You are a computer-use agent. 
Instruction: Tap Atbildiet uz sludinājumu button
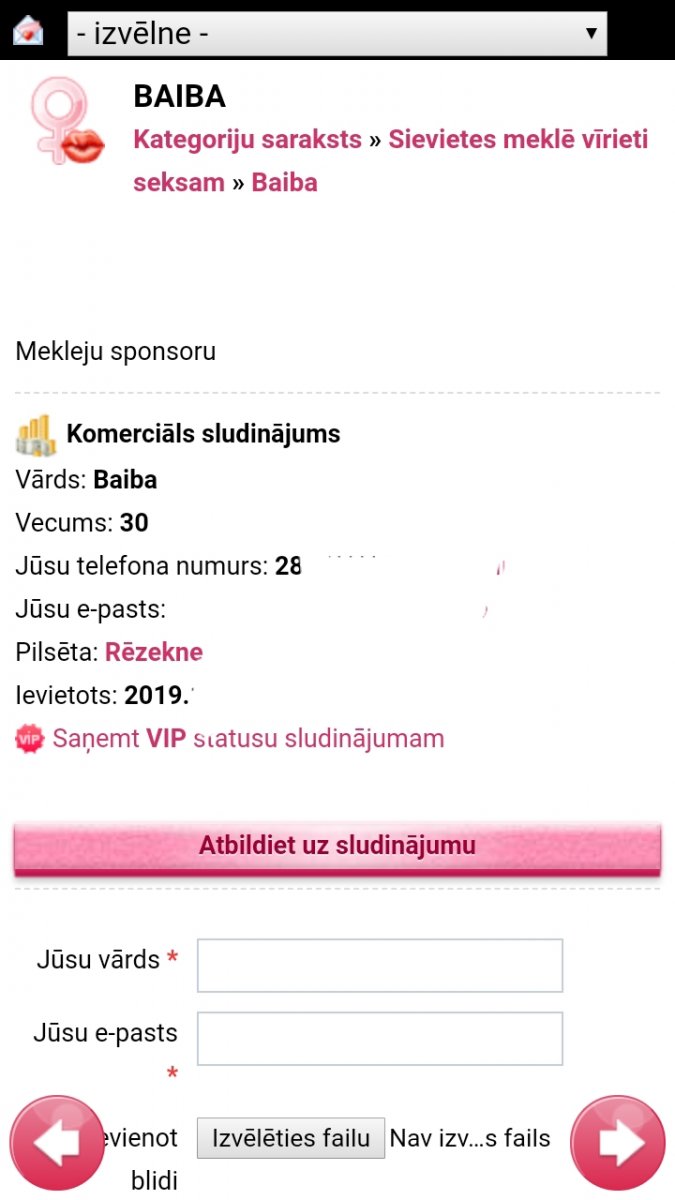(337, 846)
